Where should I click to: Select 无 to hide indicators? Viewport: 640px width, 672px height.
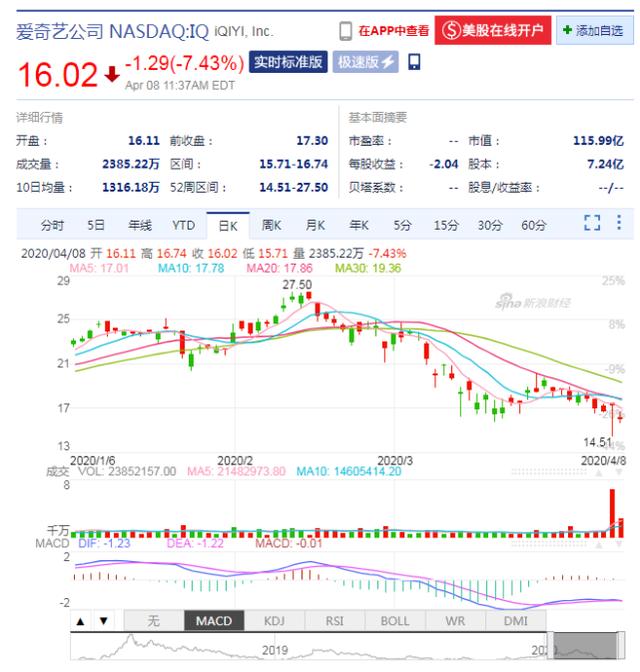[x=153, y=621]
